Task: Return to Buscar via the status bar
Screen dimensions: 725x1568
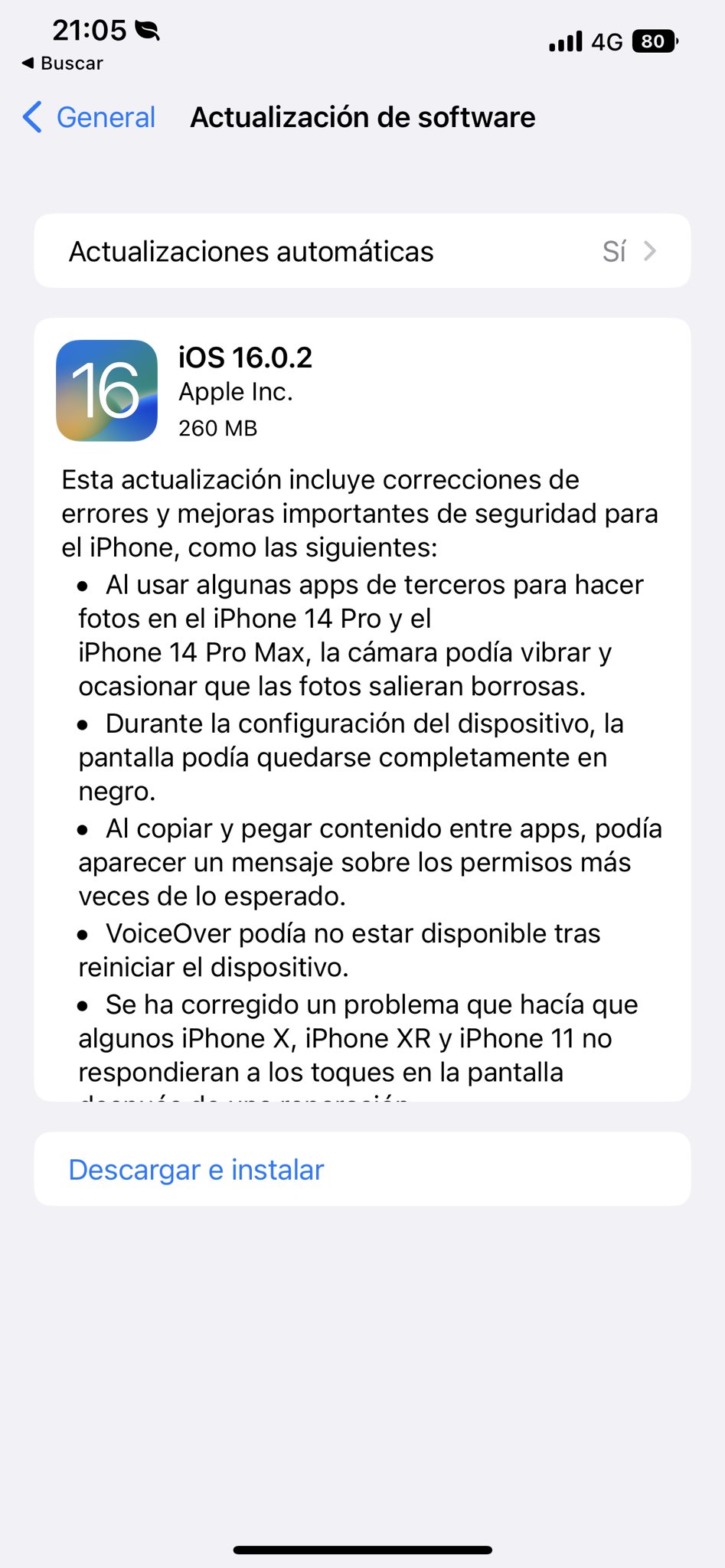Action: pos(63,64)
